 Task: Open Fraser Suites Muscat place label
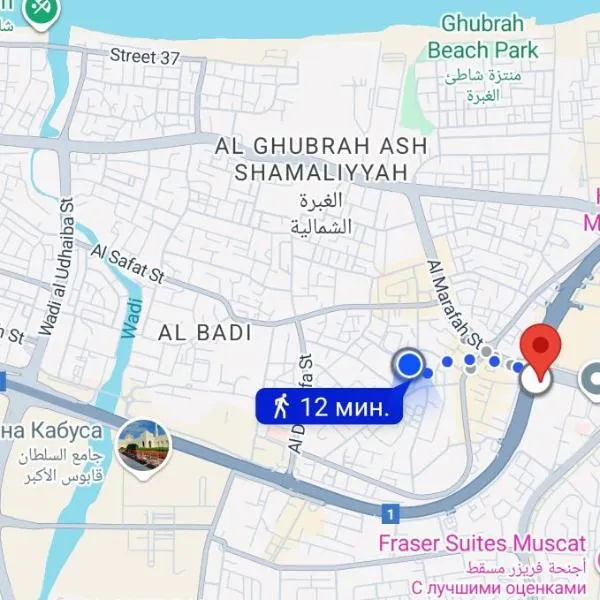coord(481,544)
